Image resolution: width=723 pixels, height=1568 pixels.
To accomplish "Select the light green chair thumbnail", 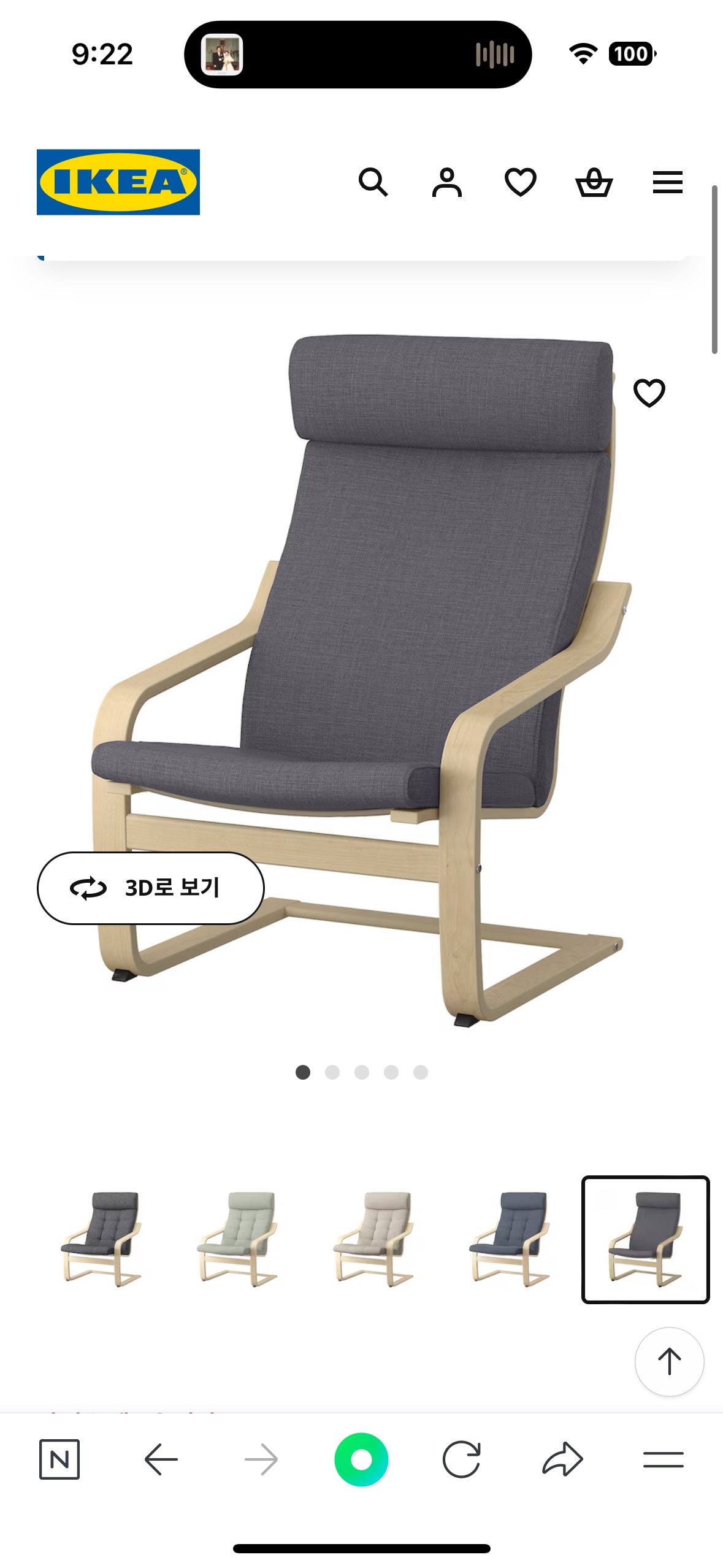I will [x=237, y=1239].
